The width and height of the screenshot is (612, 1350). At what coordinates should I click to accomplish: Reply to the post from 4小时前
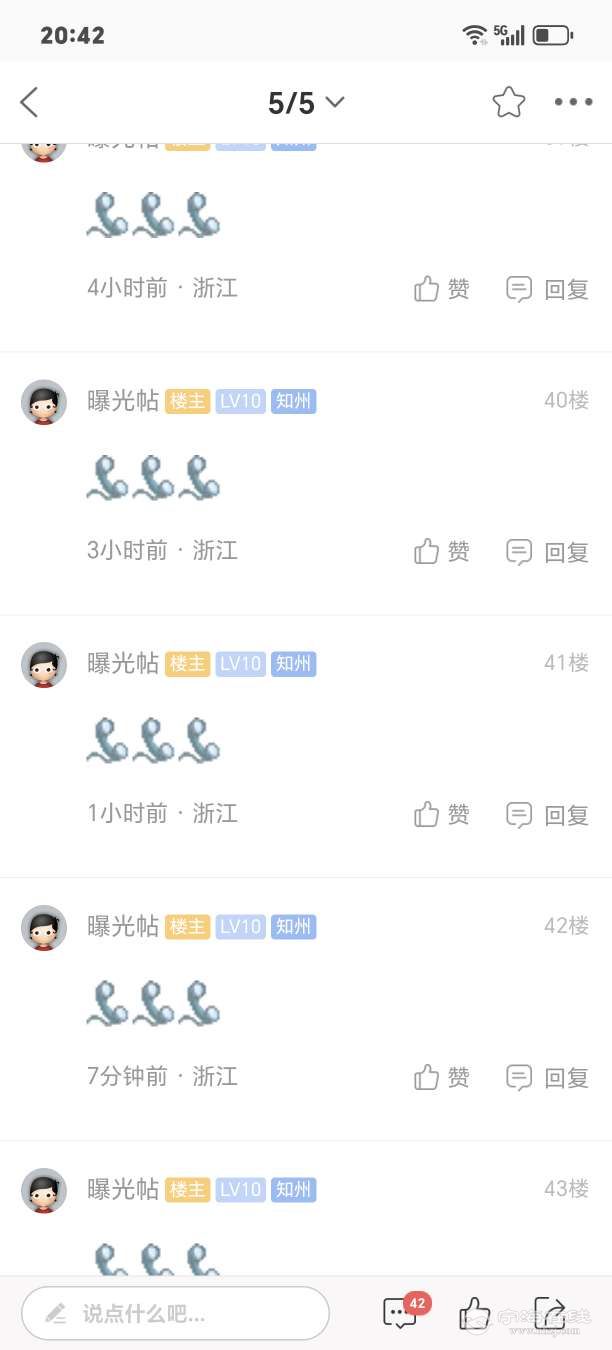[x=547, y=289]
